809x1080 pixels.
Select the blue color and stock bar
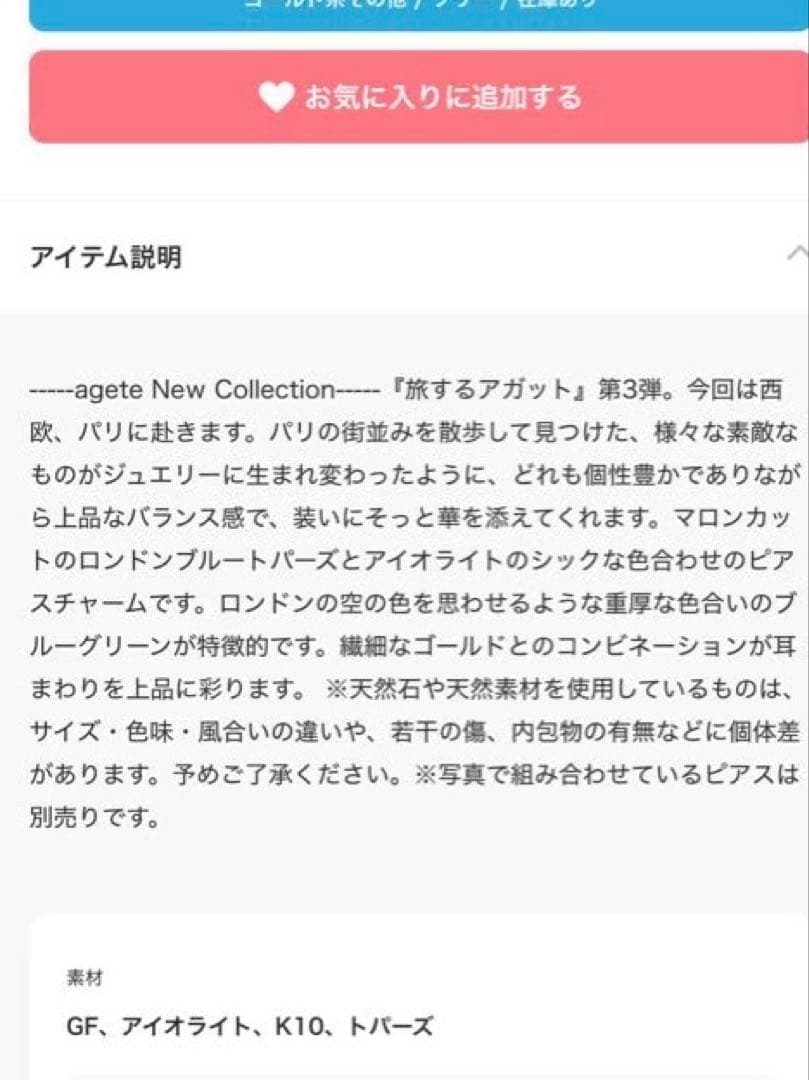click(x=404, y=8)
